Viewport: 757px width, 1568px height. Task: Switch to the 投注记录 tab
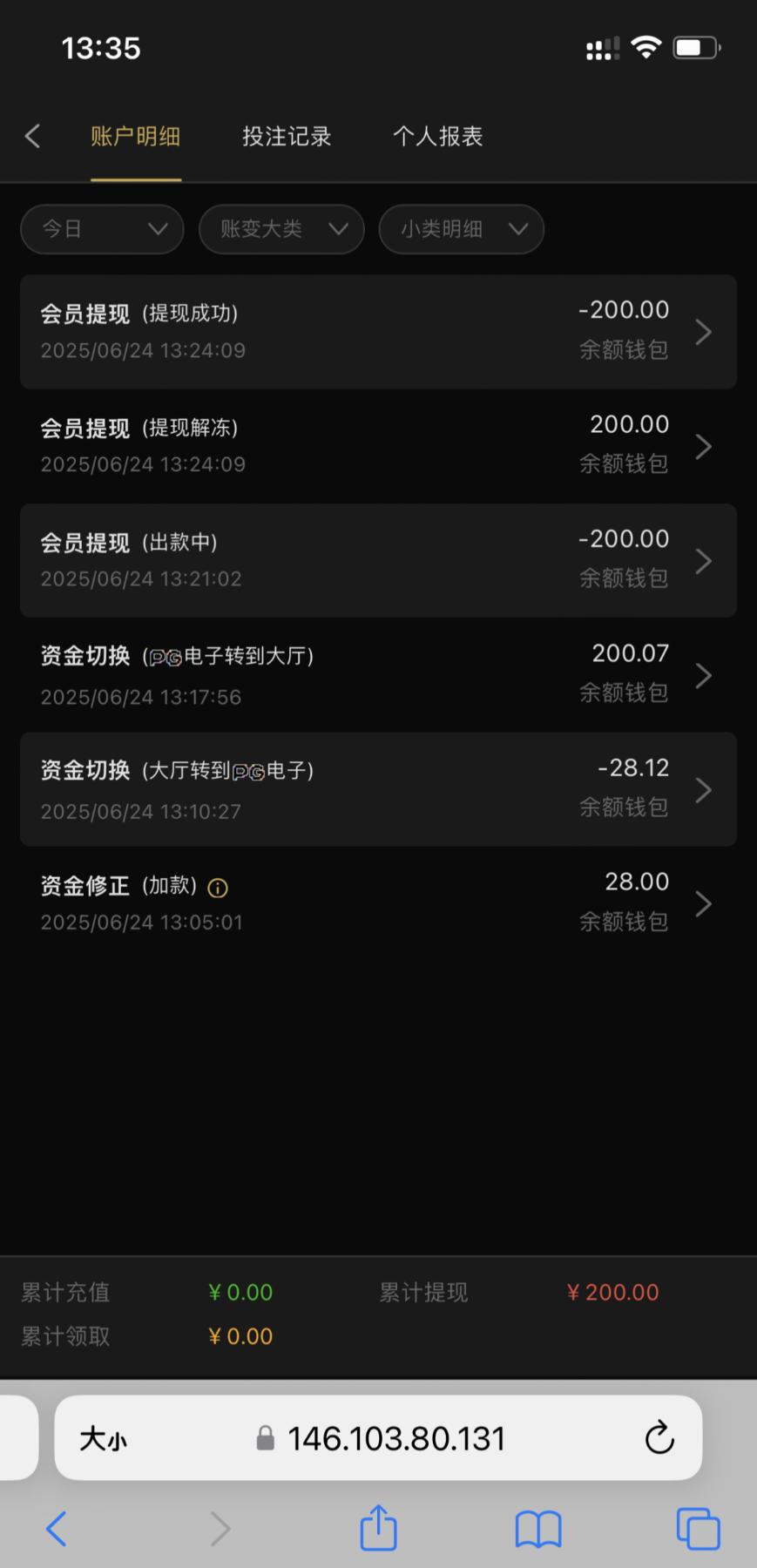tap(287, 137)
